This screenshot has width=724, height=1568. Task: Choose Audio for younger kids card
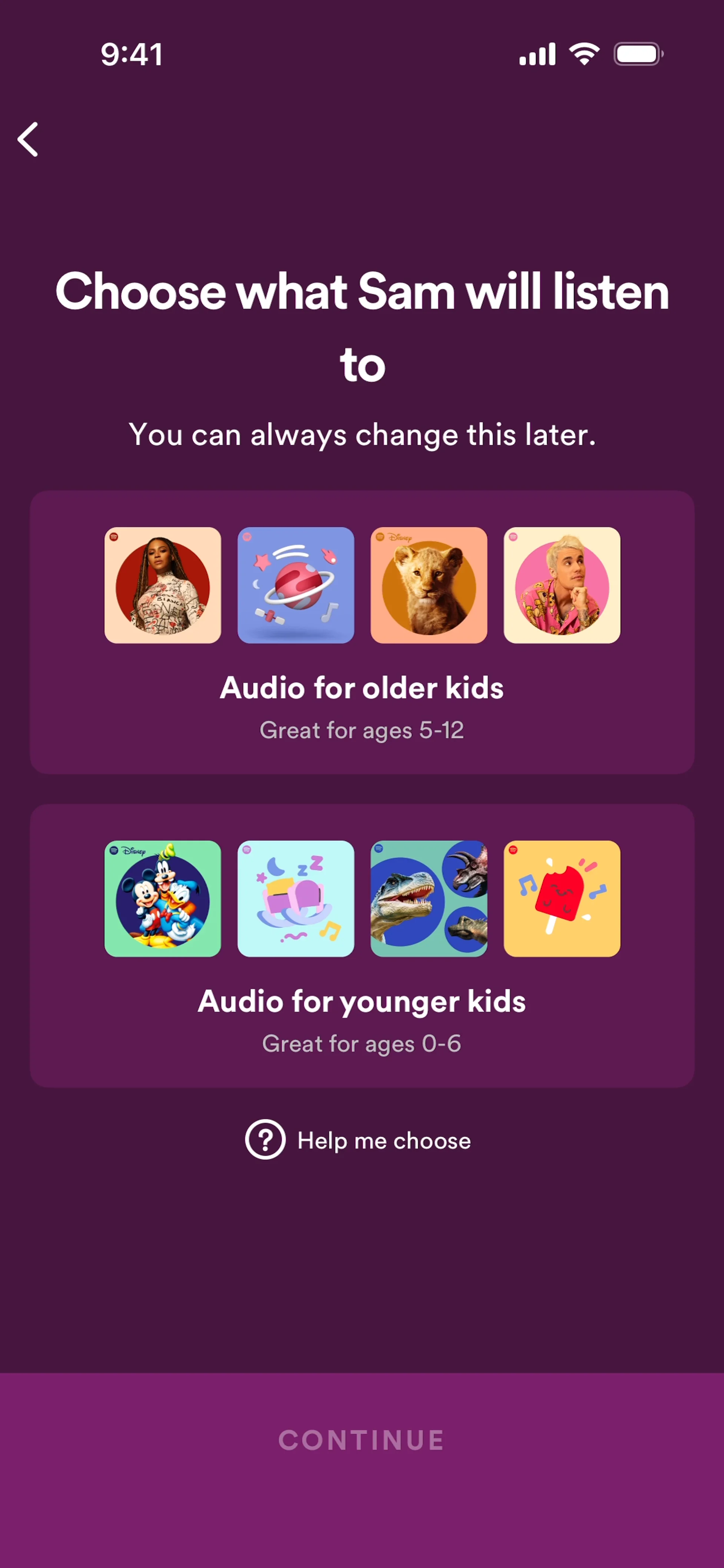click(362, 945)
